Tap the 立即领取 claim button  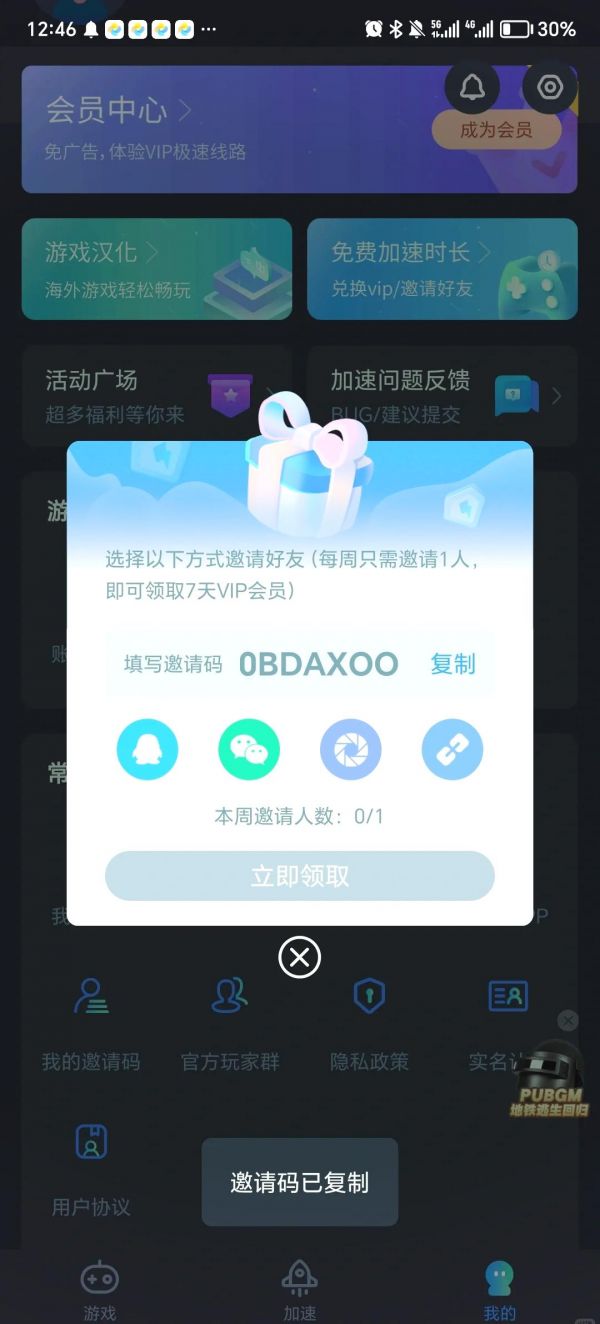(x=299, y=876)
